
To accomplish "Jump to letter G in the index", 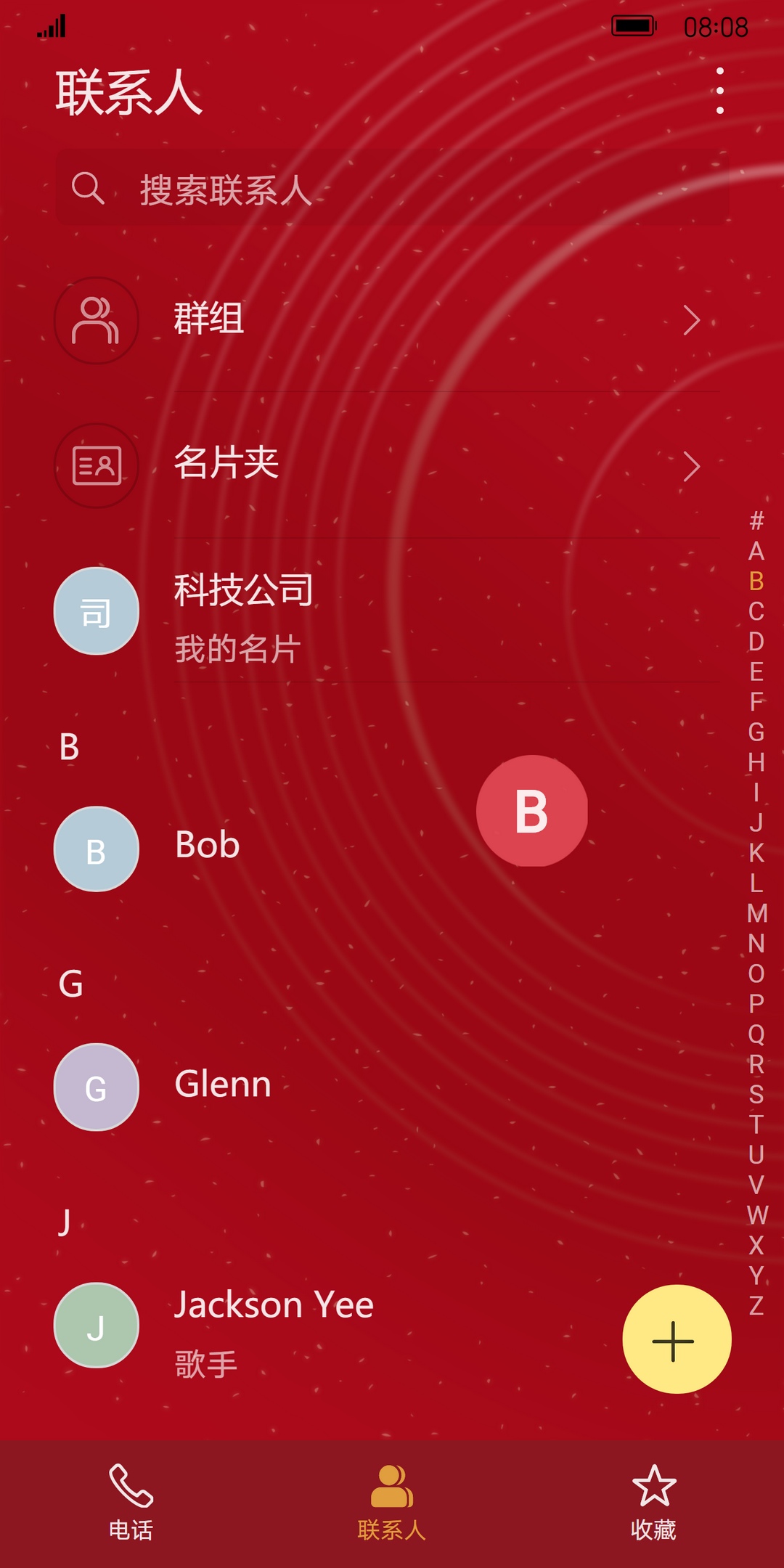I will 756,732.
